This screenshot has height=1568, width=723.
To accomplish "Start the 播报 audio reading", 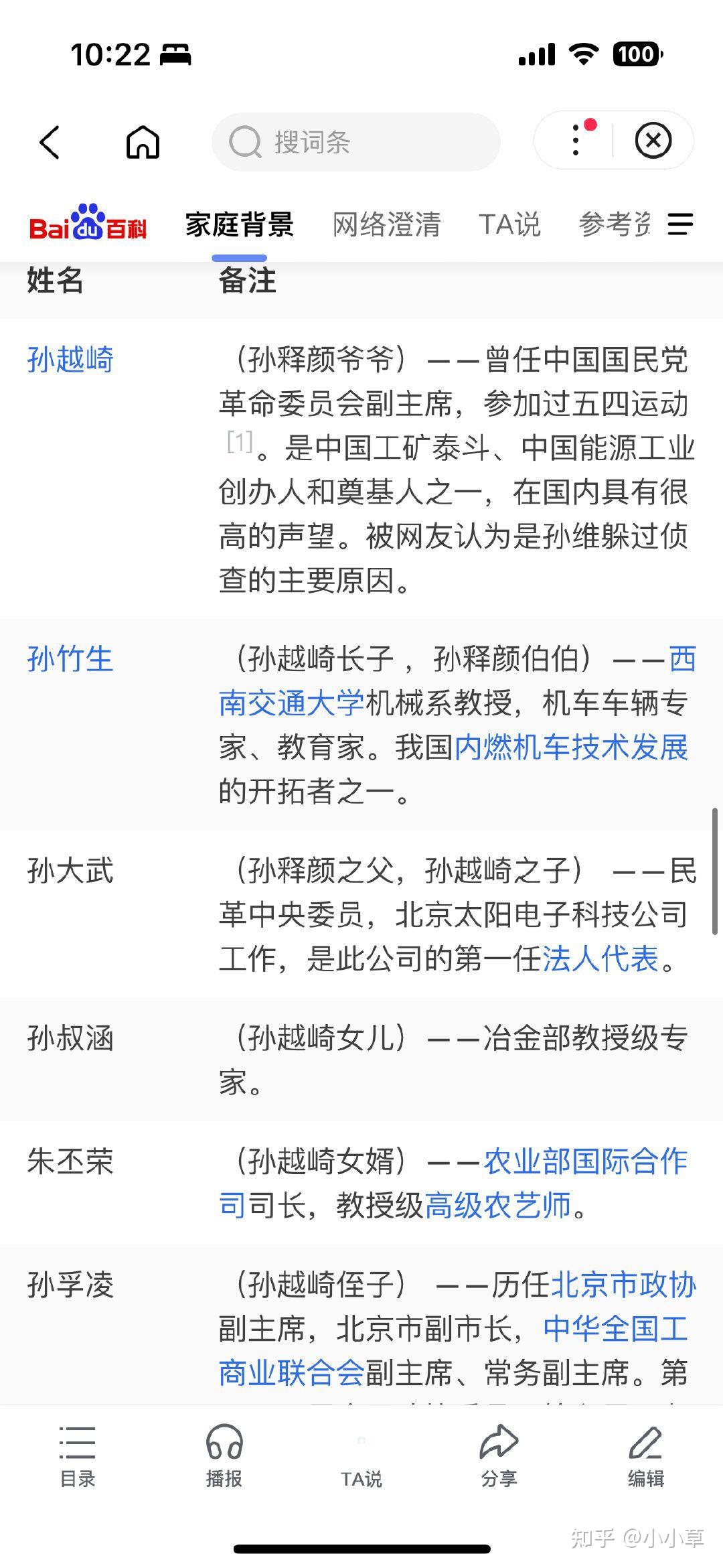I will click(224, 1454).
